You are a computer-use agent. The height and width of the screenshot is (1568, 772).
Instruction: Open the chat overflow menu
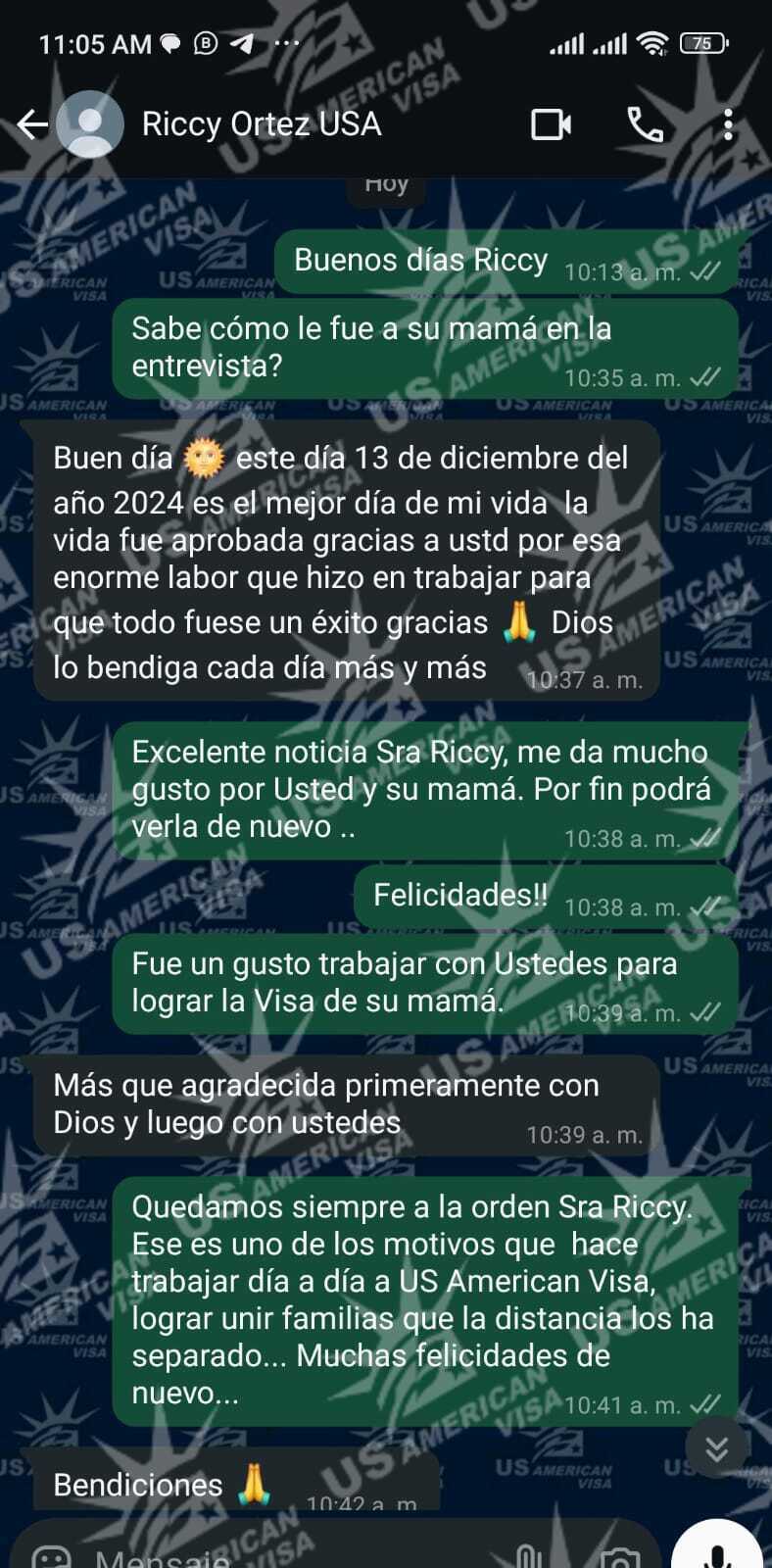point(728,124)
